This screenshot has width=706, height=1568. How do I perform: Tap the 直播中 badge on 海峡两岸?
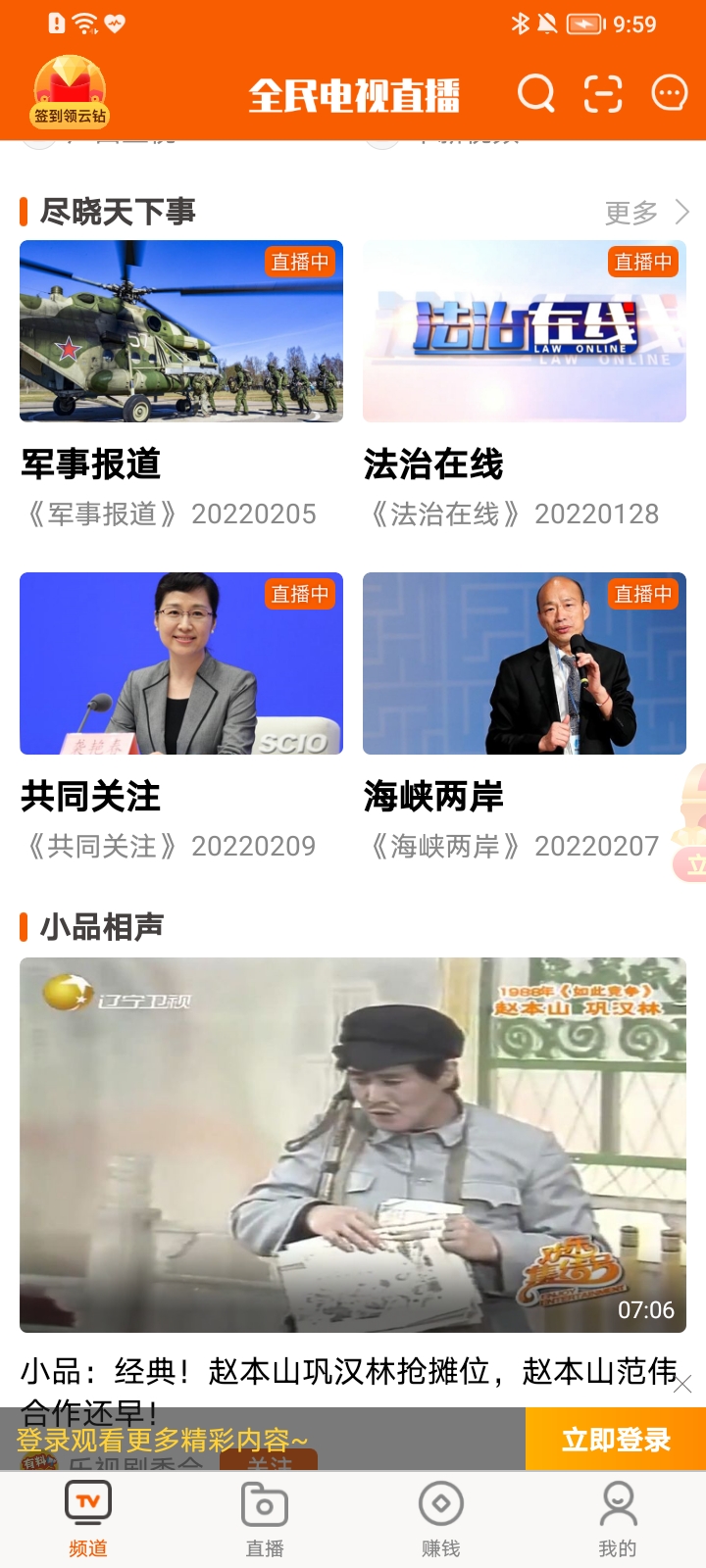click(644, 594)
